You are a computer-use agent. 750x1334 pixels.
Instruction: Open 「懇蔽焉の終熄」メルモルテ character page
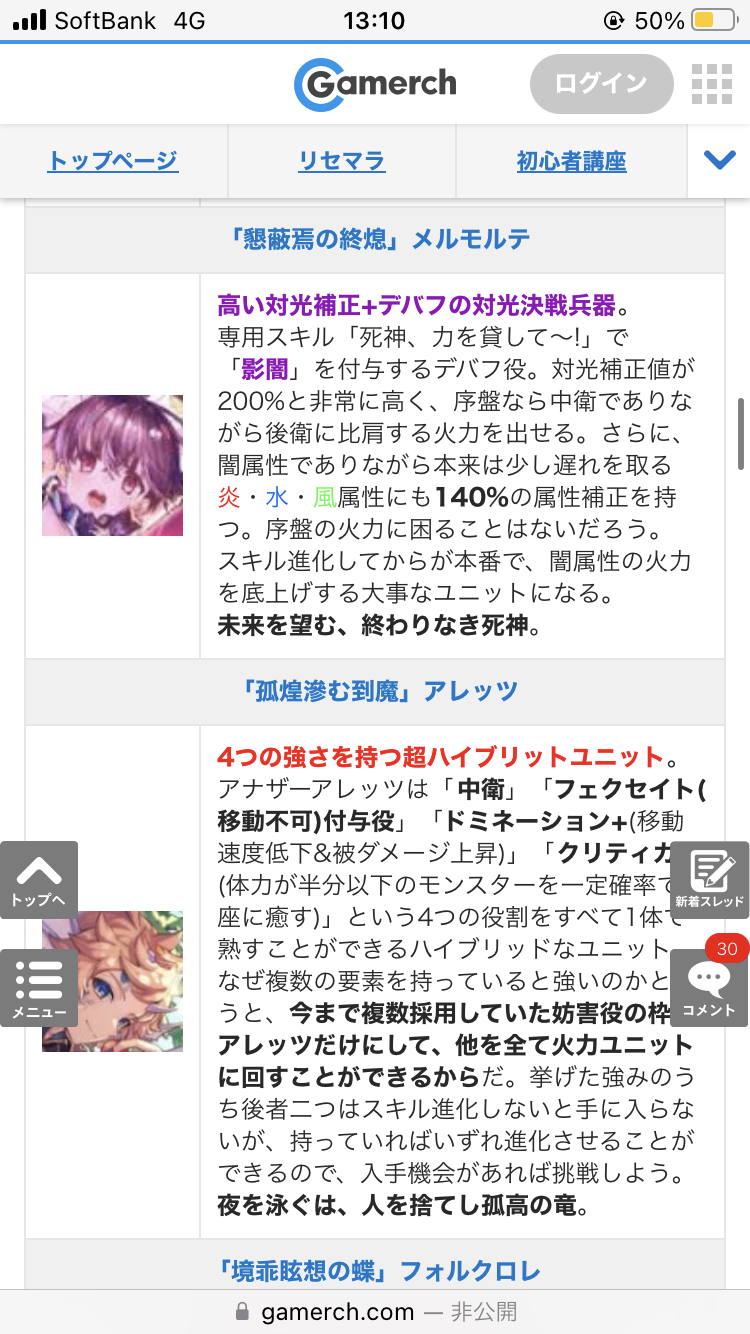point(374,239)
